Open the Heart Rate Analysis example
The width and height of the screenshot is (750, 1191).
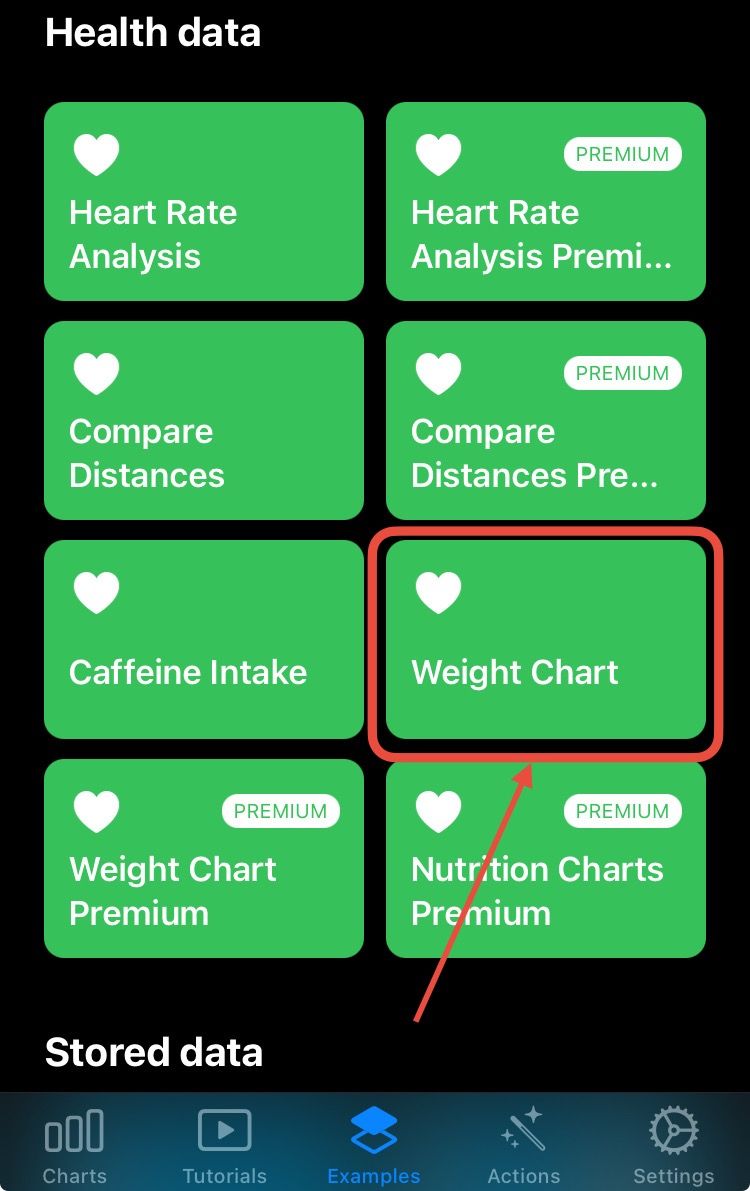tap(204, 201)
